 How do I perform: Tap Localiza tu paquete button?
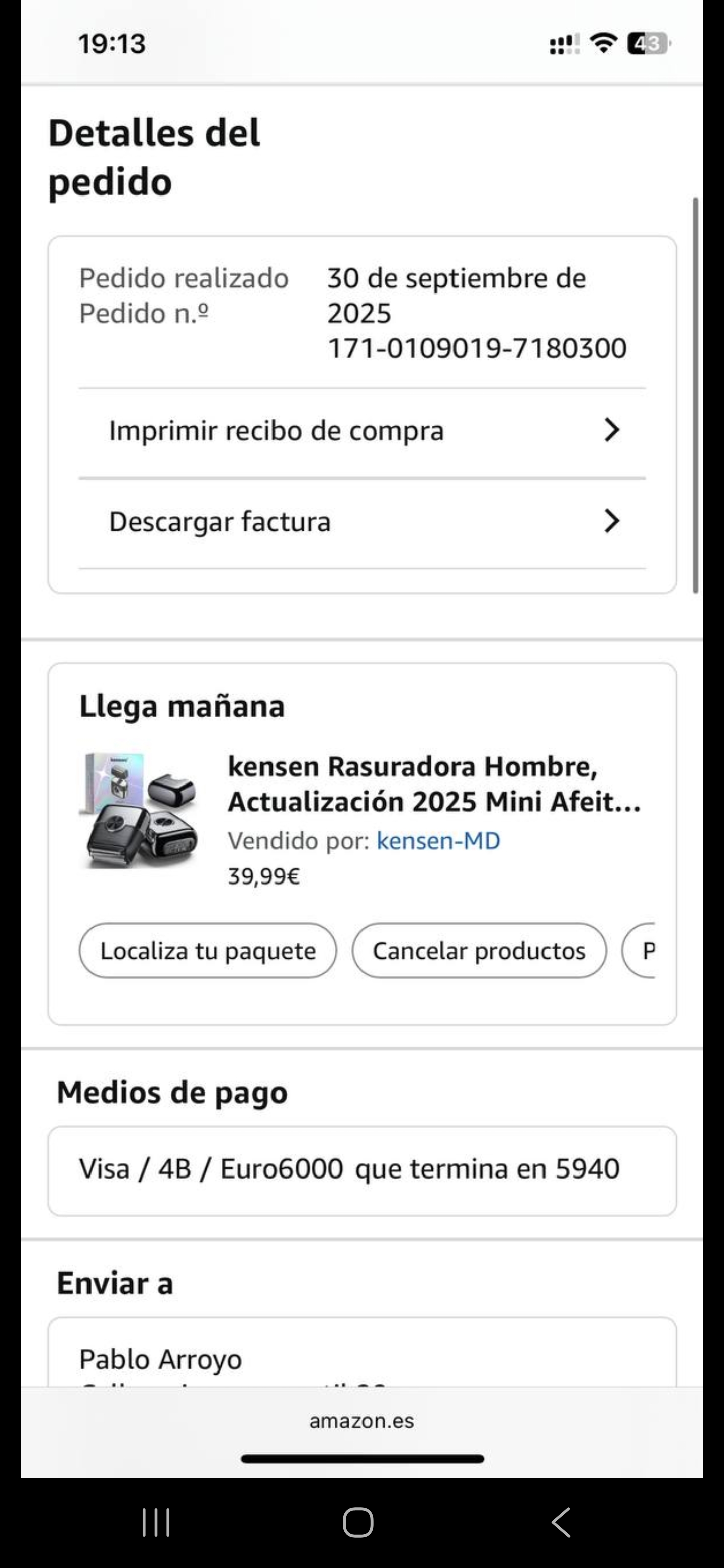[208, 951]
